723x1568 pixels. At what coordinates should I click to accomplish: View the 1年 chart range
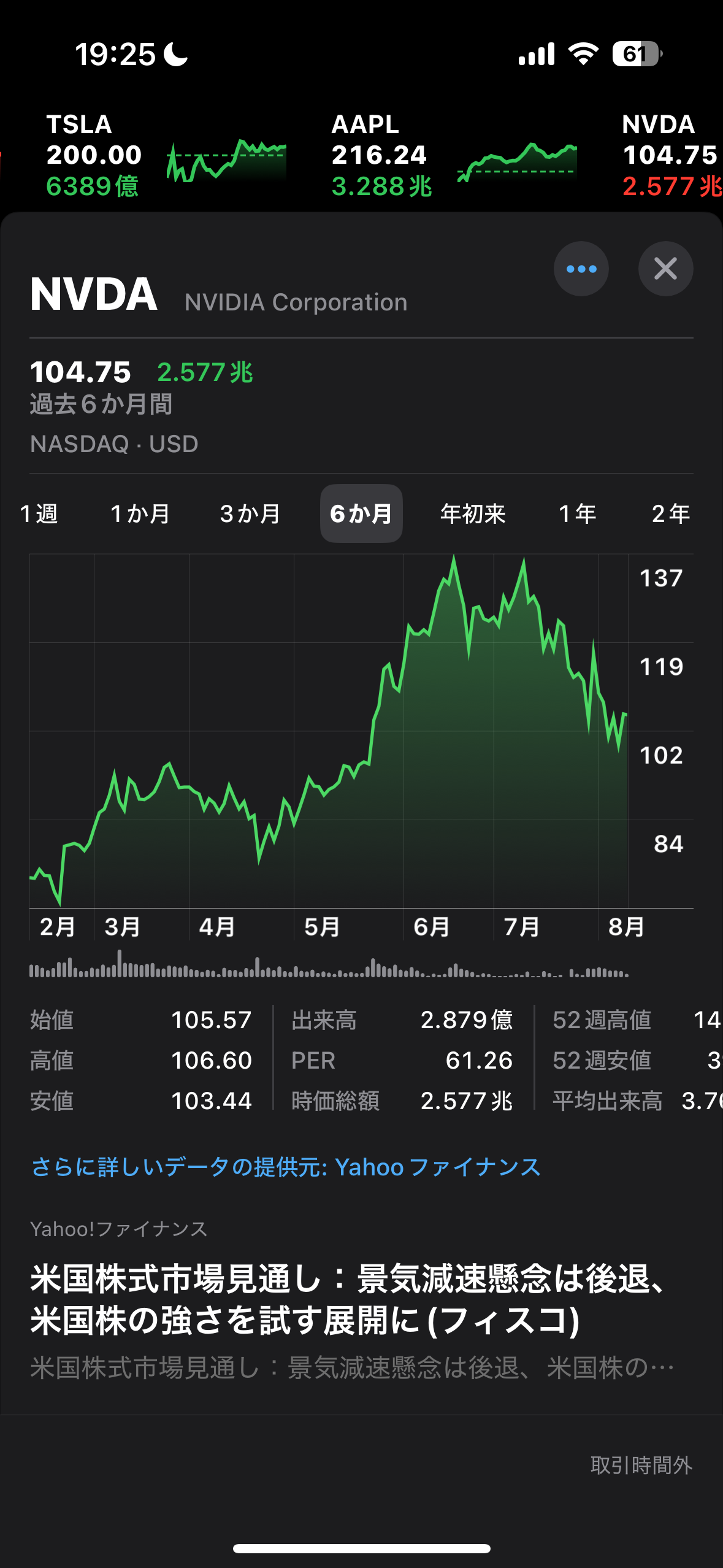pyautogui.click(x=577, y=513)
